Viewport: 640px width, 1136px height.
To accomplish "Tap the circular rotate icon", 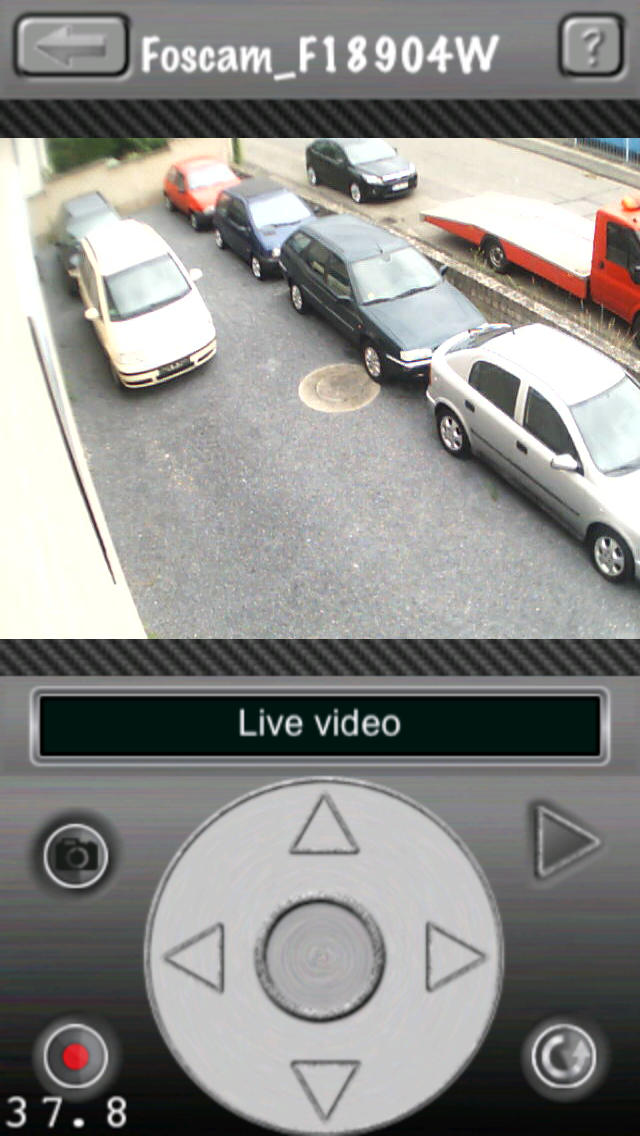I will click(x=564, y=1056).
